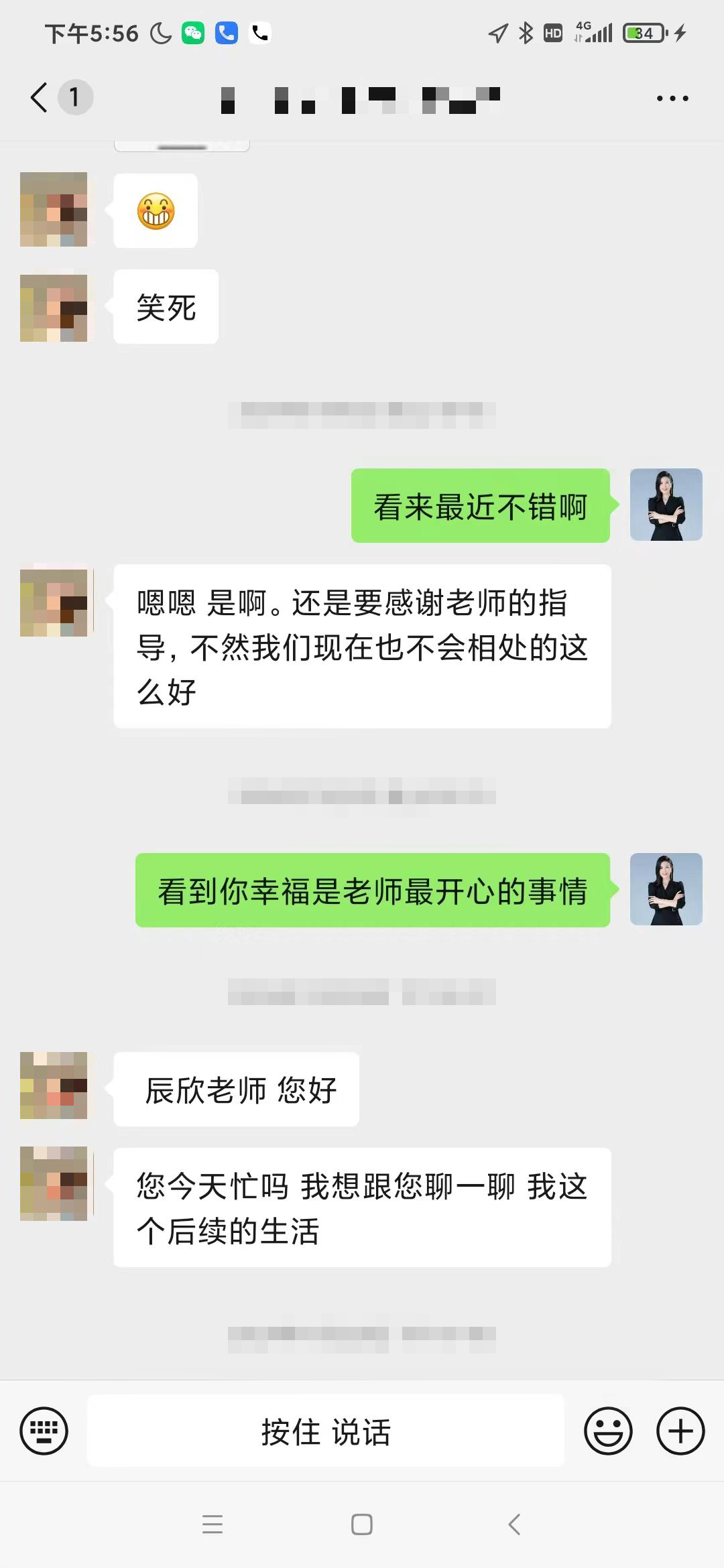The width and height of the screenshot is (724, 1568).
Task: Open contact avatar beside 辰欣老师 您好
Action: 54,1085
